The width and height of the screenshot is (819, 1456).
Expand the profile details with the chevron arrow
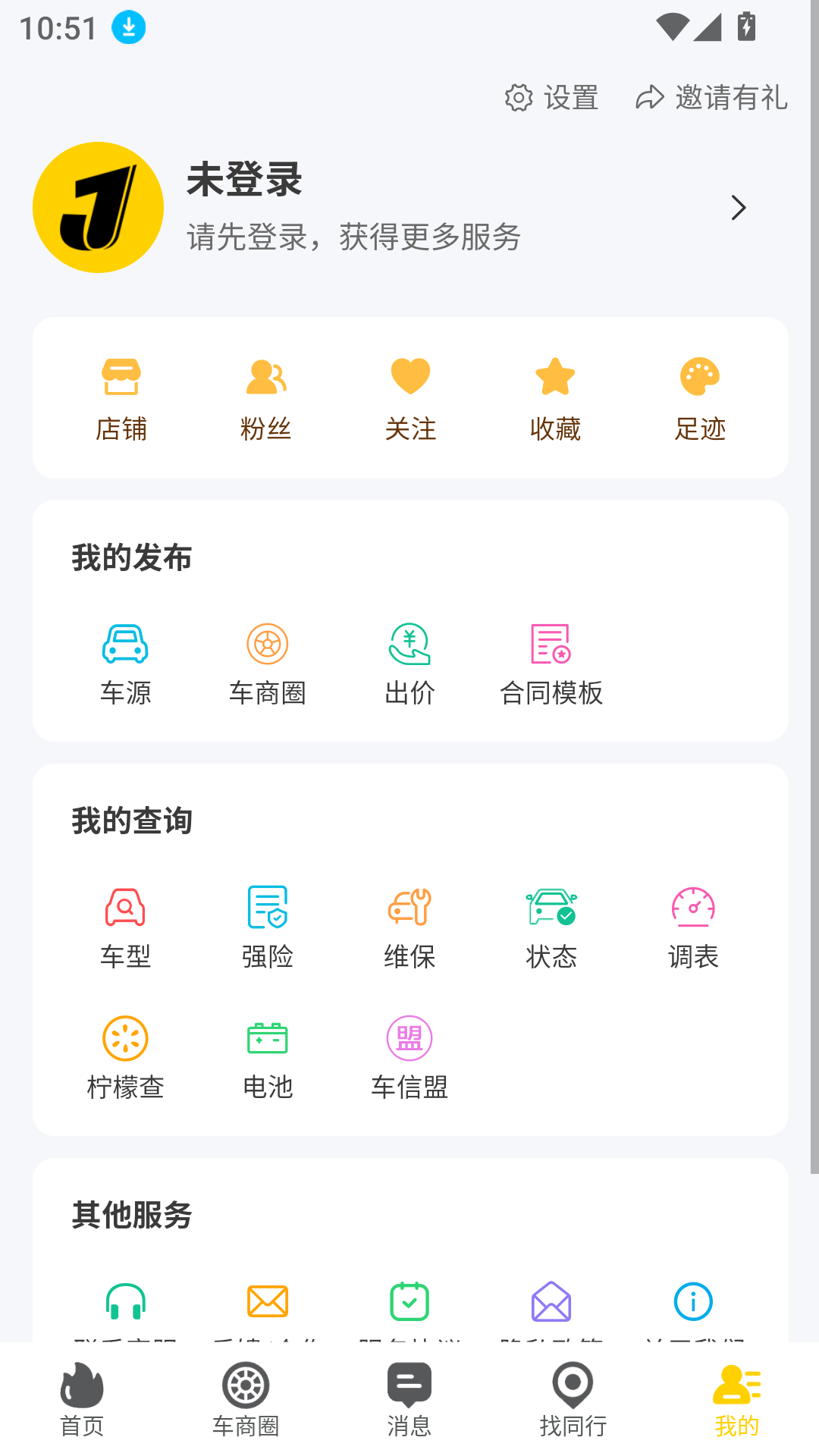click(738, 207)
